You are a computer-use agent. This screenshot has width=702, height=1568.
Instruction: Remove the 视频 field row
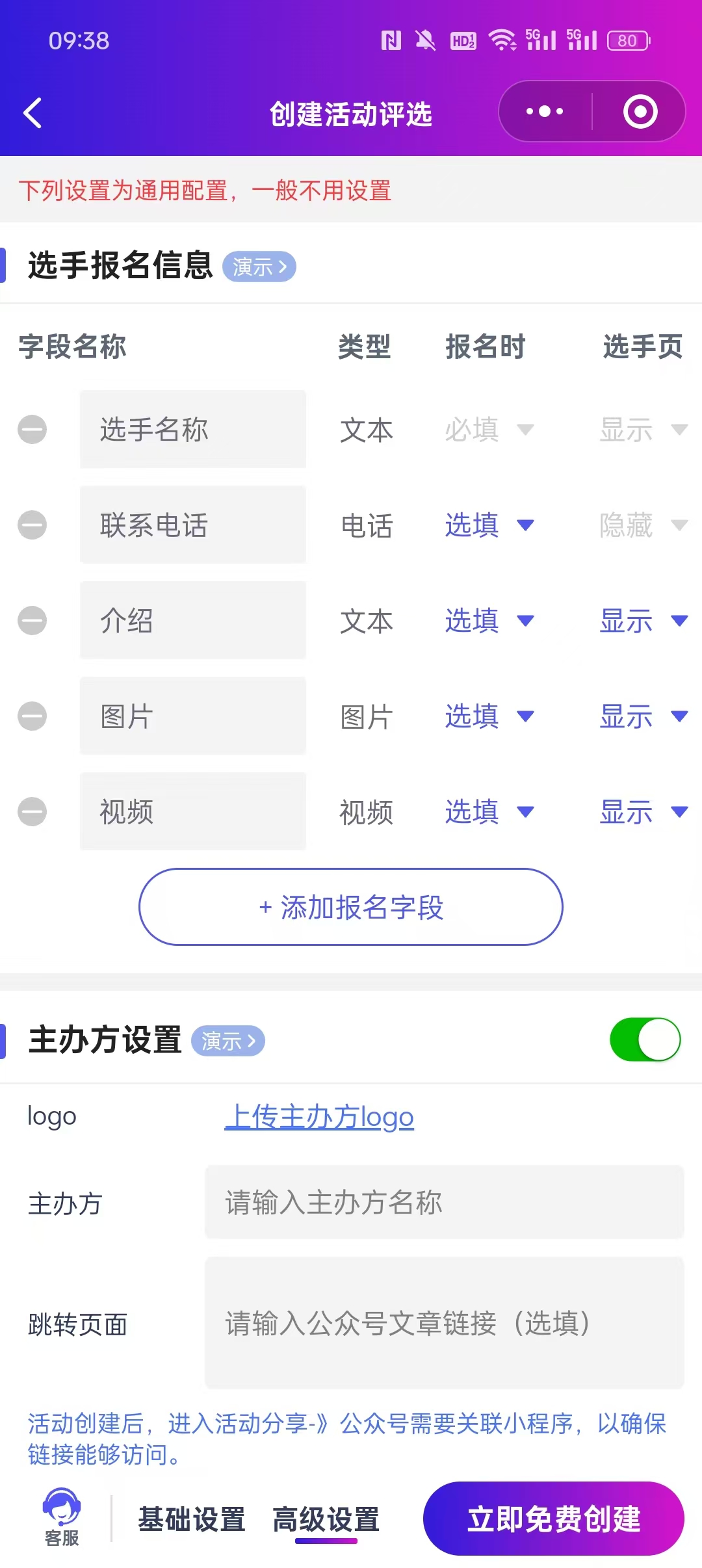pyautogui.click(x=32, y=811)
